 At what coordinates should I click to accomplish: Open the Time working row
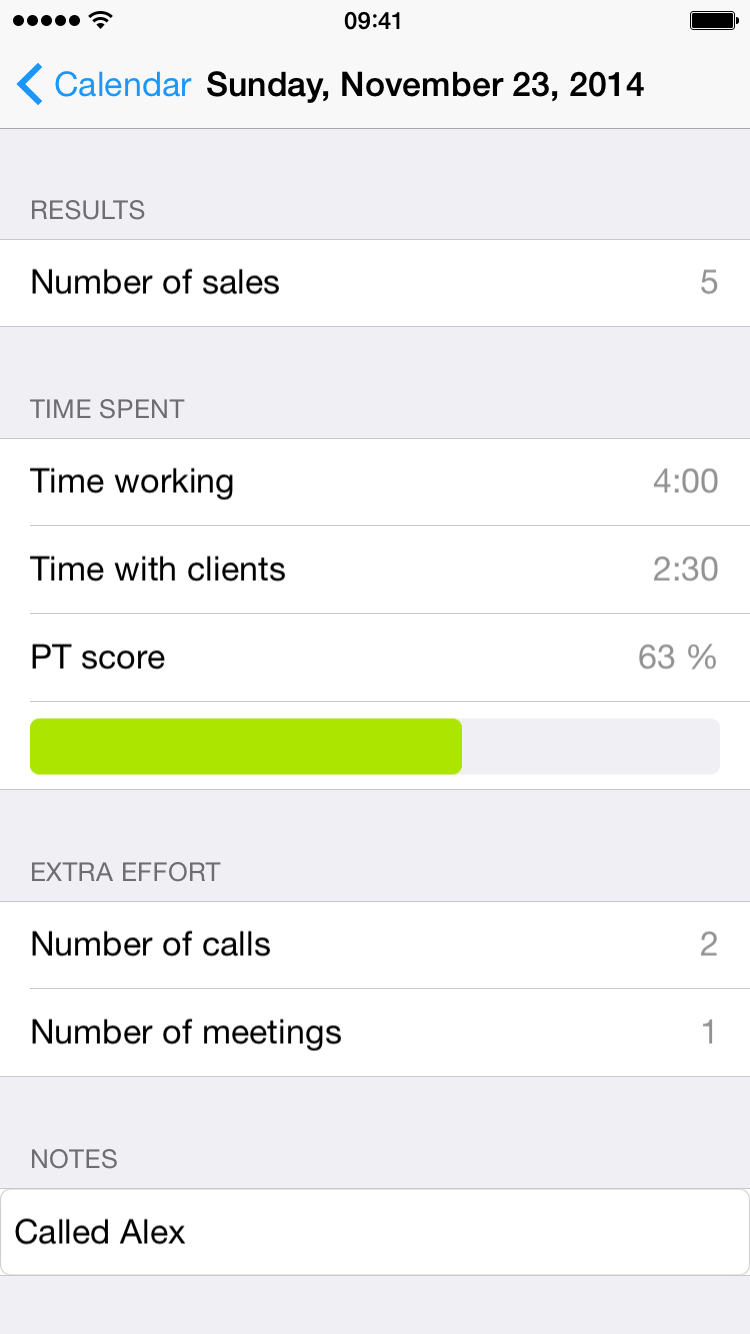click(375, 482)
